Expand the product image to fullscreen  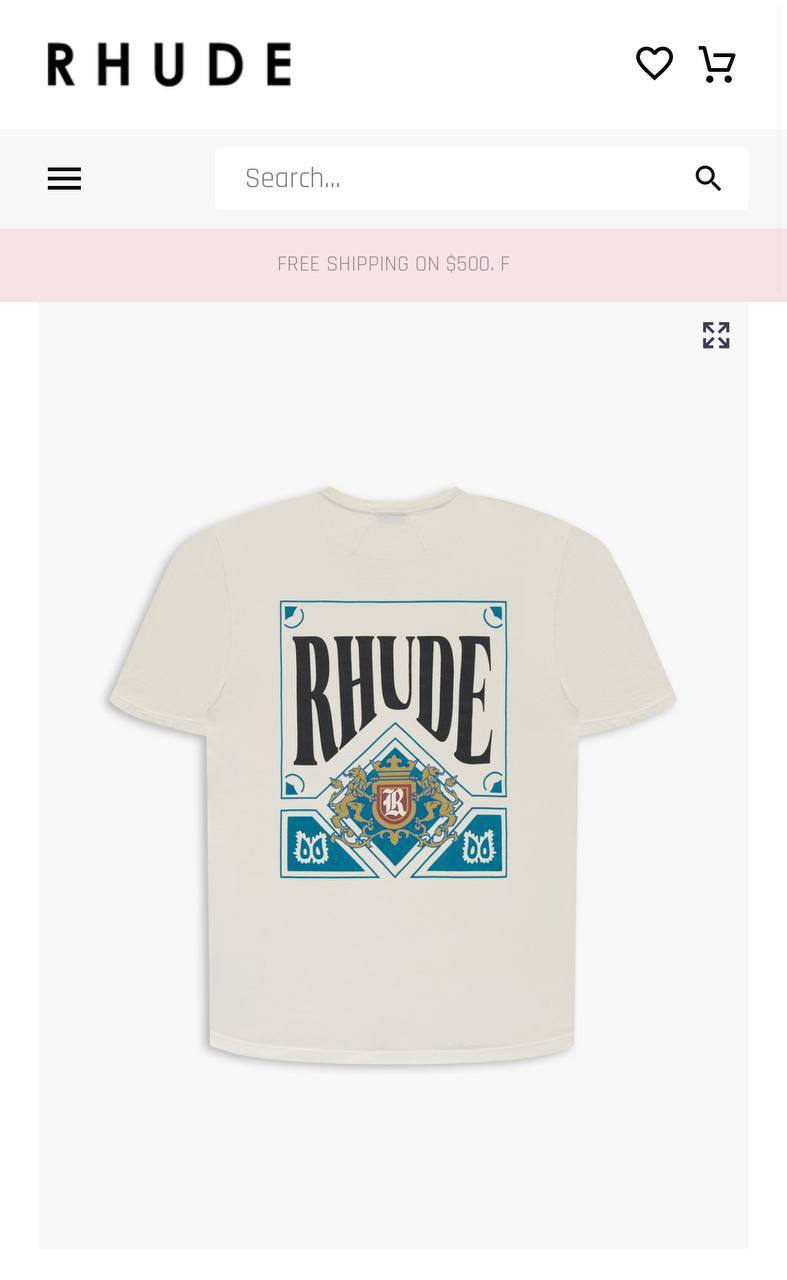pos(716,335)
